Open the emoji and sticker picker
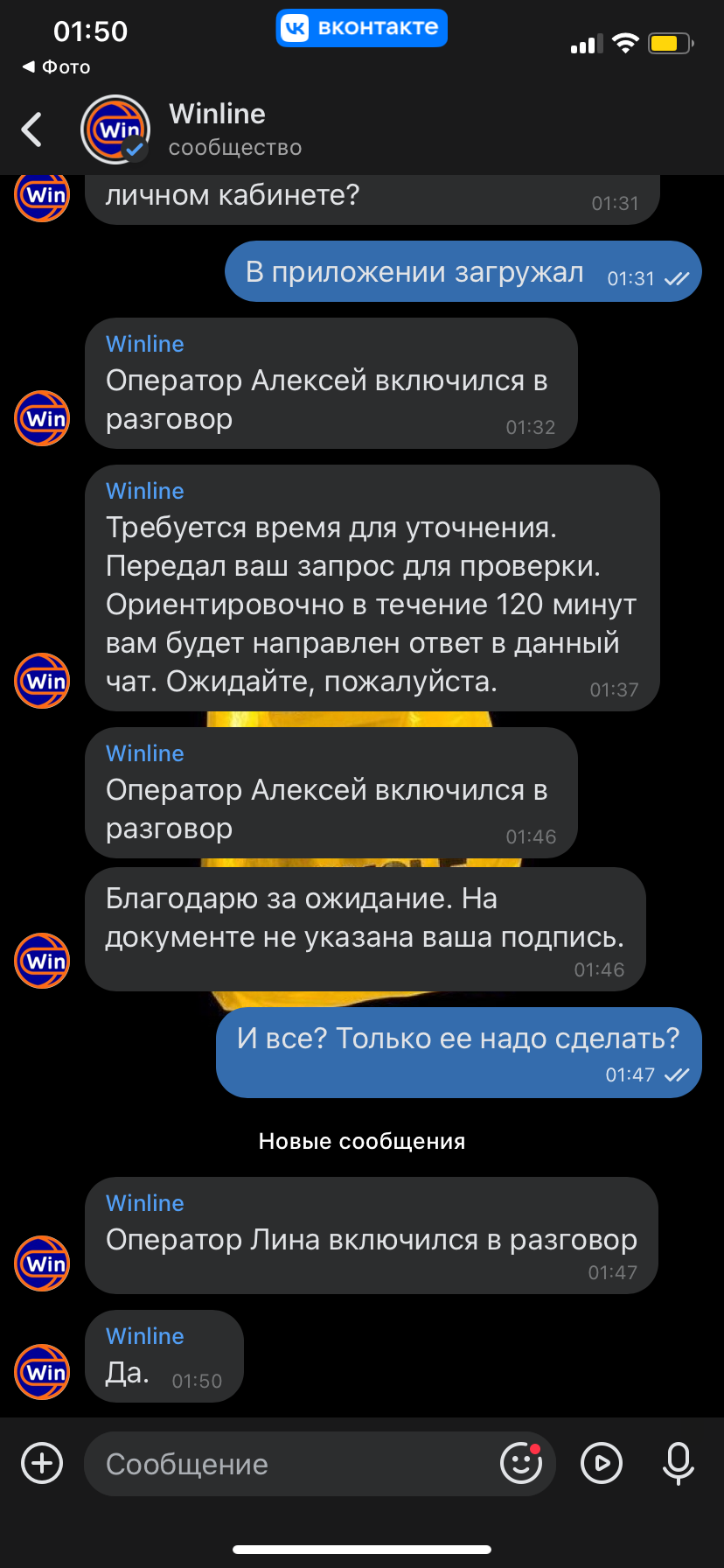 pyautogui.click(x=521, y=1463)
